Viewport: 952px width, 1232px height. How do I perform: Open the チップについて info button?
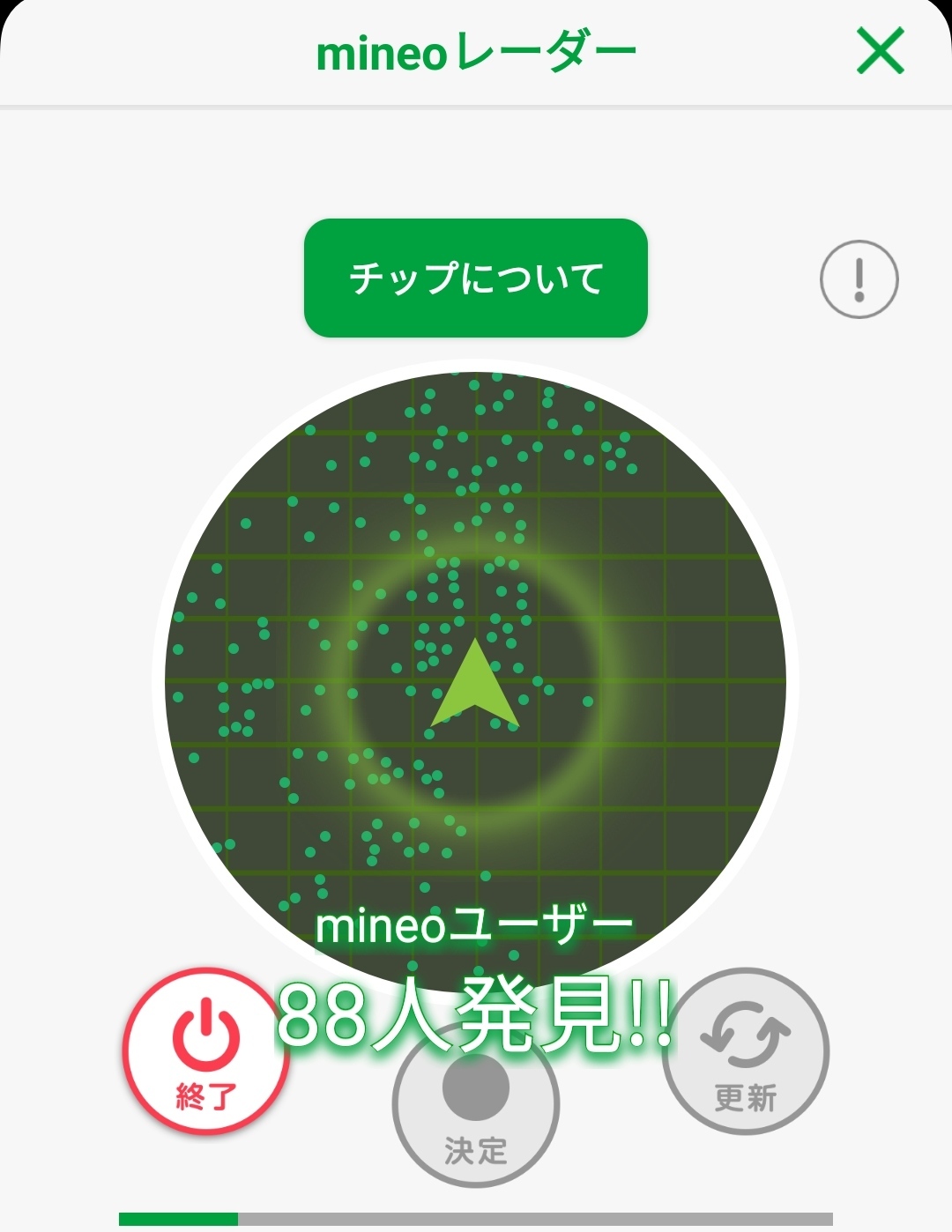[476, 278]
